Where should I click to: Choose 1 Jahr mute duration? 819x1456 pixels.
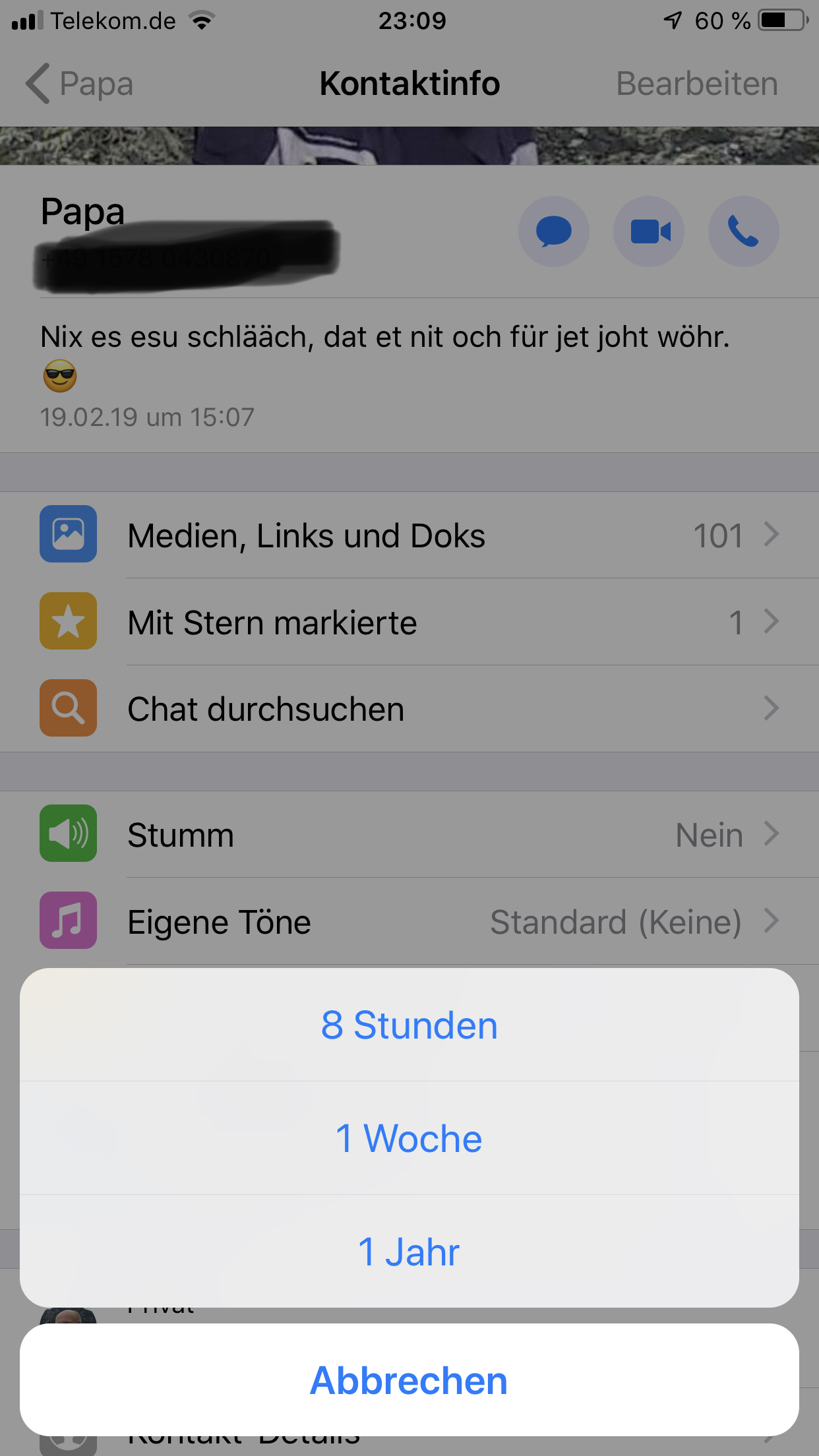[409, 1252]
